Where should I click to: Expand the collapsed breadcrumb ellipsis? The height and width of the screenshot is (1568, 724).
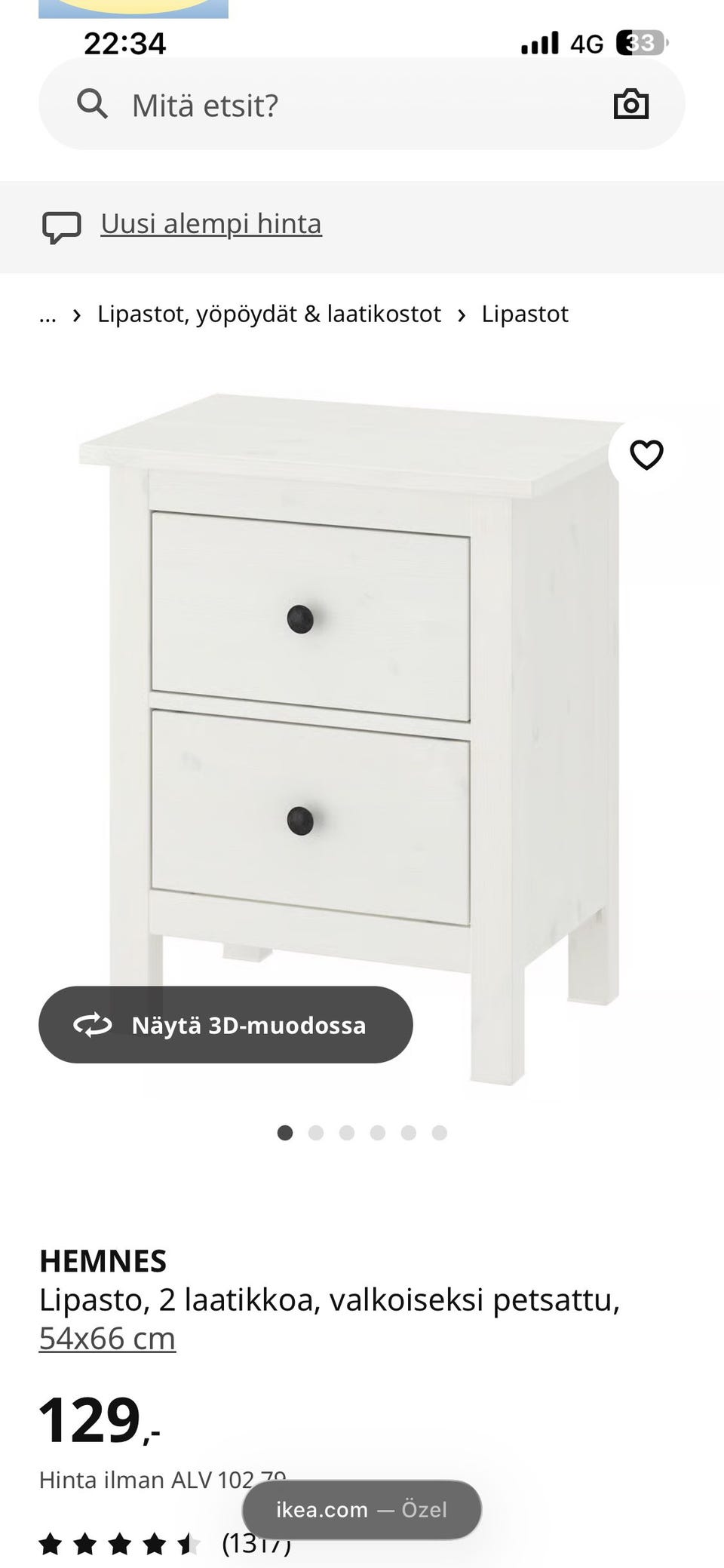click(48, 315)
